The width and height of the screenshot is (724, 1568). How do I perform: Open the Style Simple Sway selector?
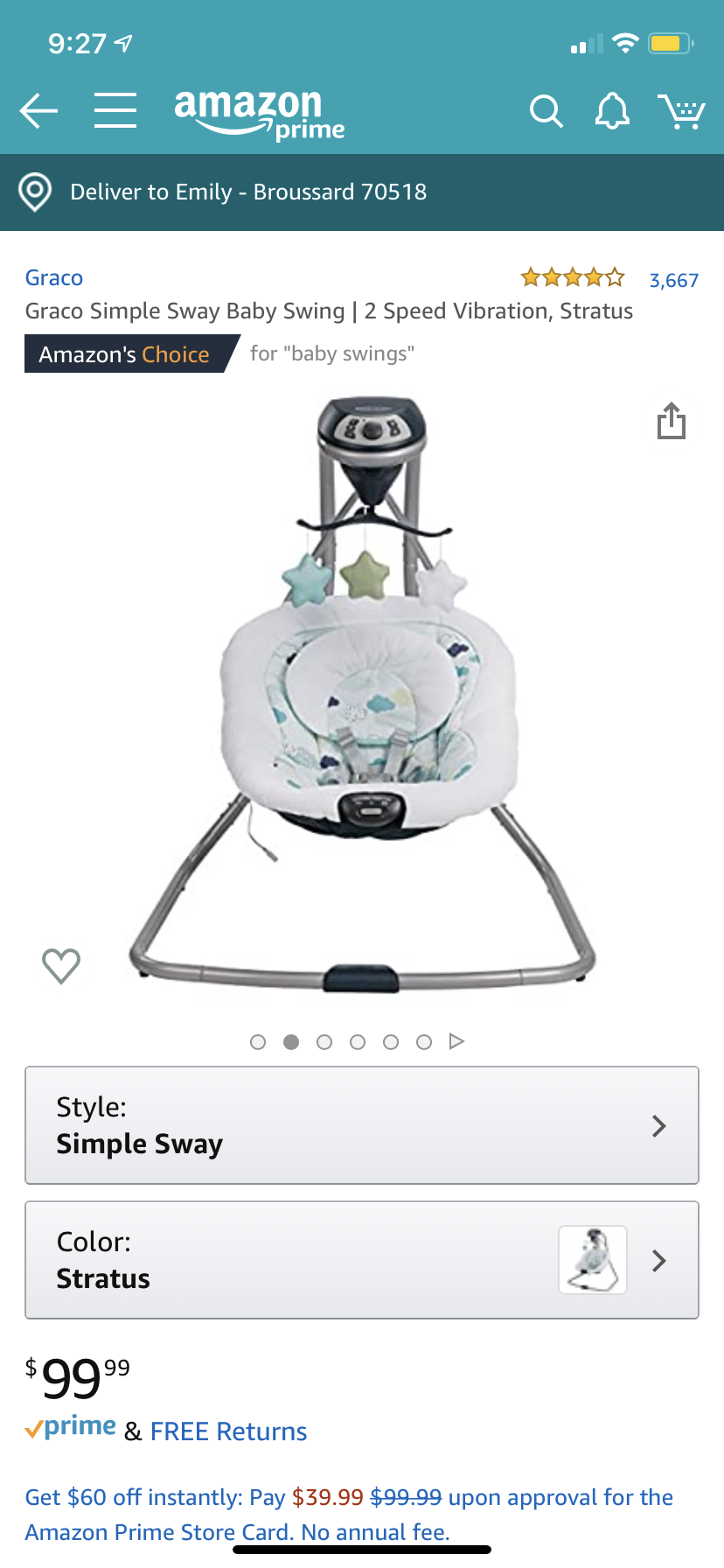click(362, 1125)
